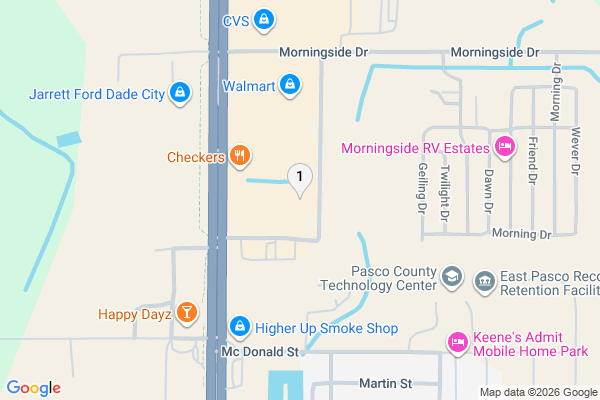
Task: Tap the East Pasco Records Retention Facility pin
Action: click(x=484, y=281)
